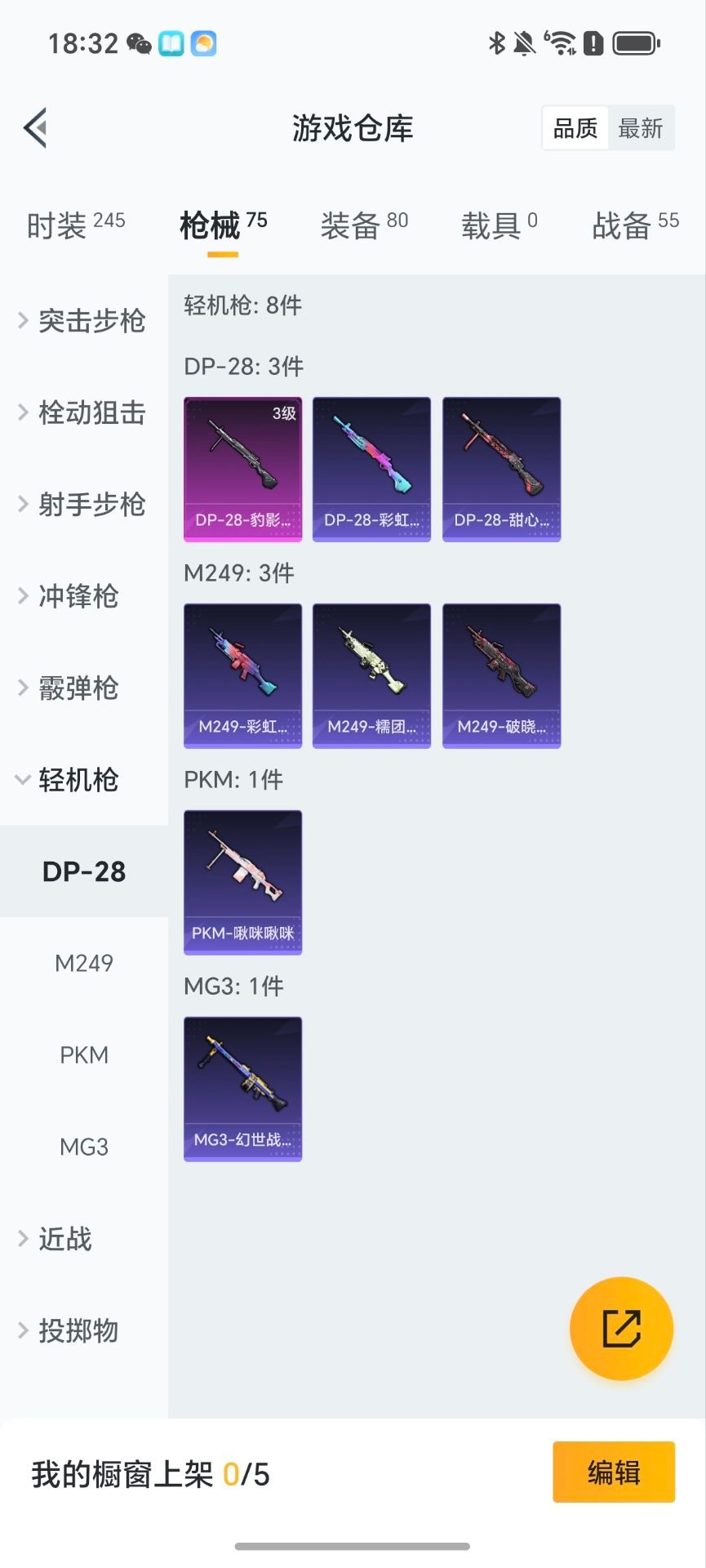Select the M249-糯团 skin card
Image resolution: width=706 pixels, height=1568 pixels.
[x=371, y=675]
